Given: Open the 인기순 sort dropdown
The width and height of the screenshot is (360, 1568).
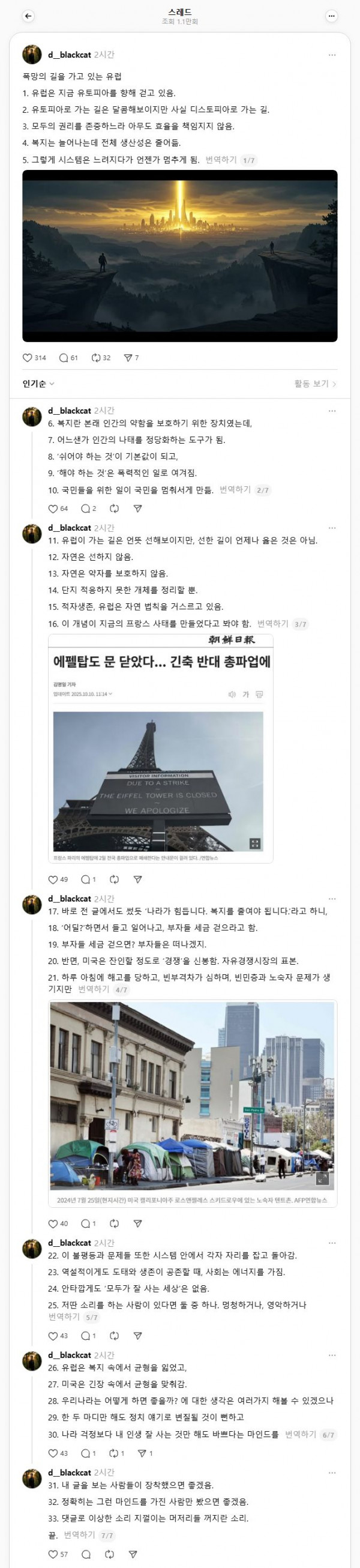Looking at the screenshot, I should click(x=38, y=384).
